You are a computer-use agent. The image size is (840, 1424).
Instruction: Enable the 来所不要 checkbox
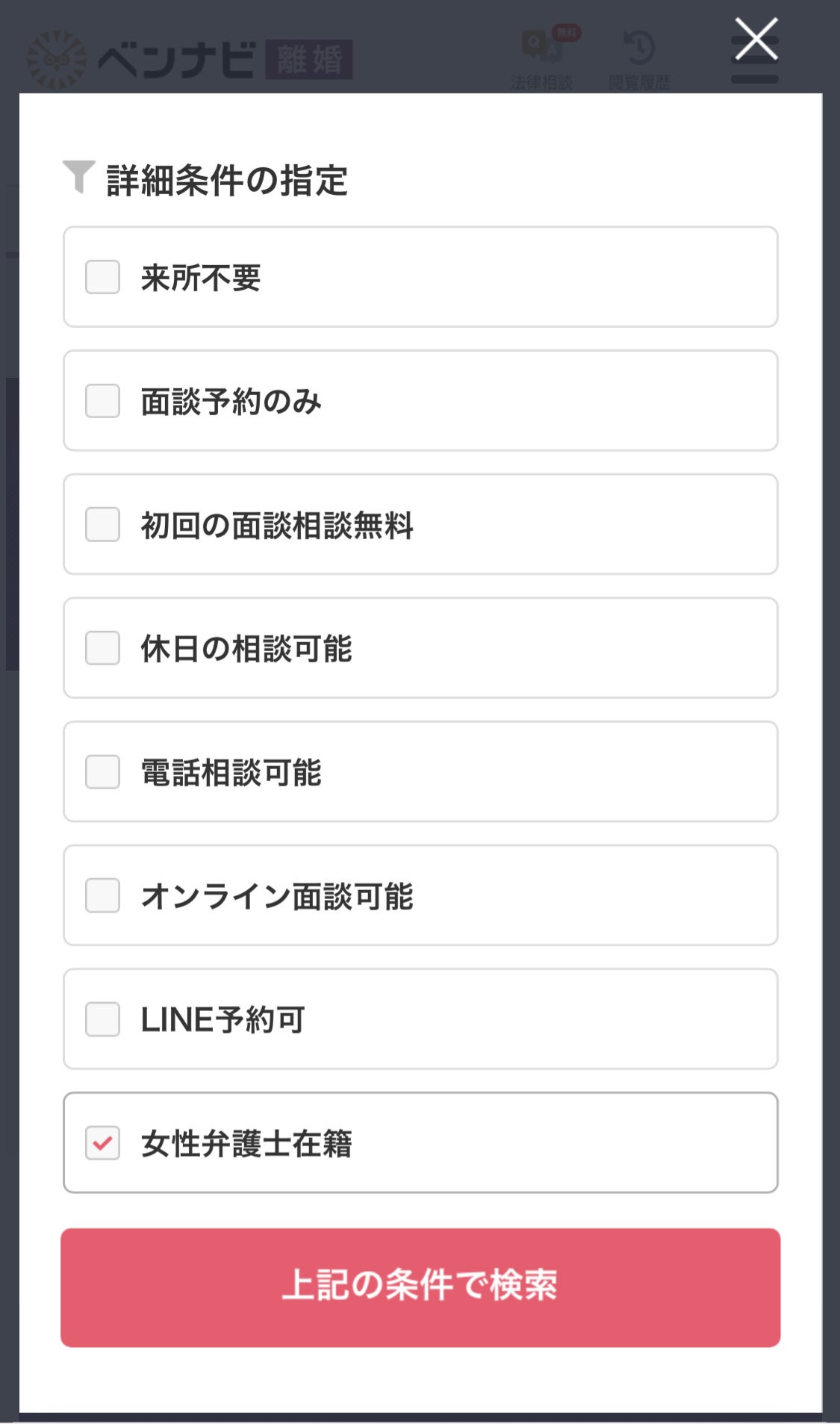click(x=103, y=276)
